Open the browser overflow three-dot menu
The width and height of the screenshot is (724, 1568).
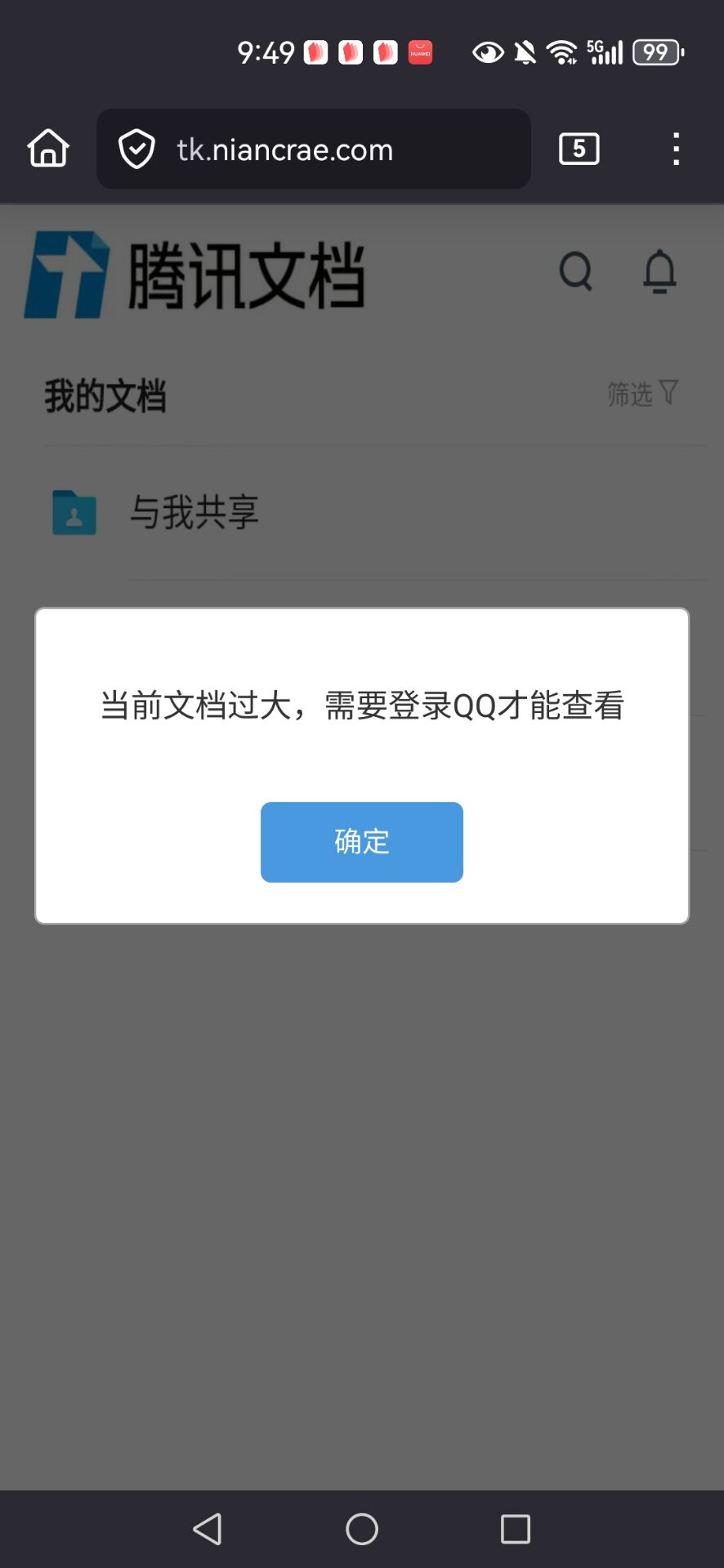(676, 149)
